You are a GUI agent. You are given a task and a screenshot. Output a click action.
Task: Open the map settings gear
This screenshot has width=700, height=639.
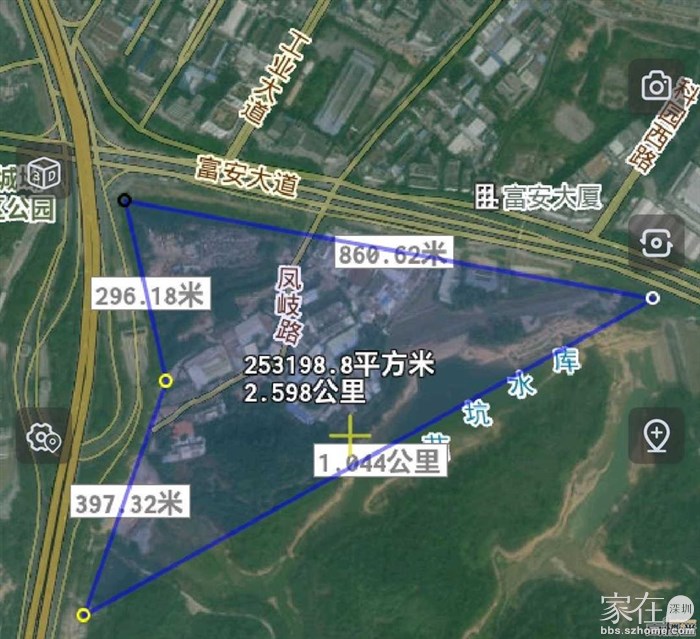(43, 436)
